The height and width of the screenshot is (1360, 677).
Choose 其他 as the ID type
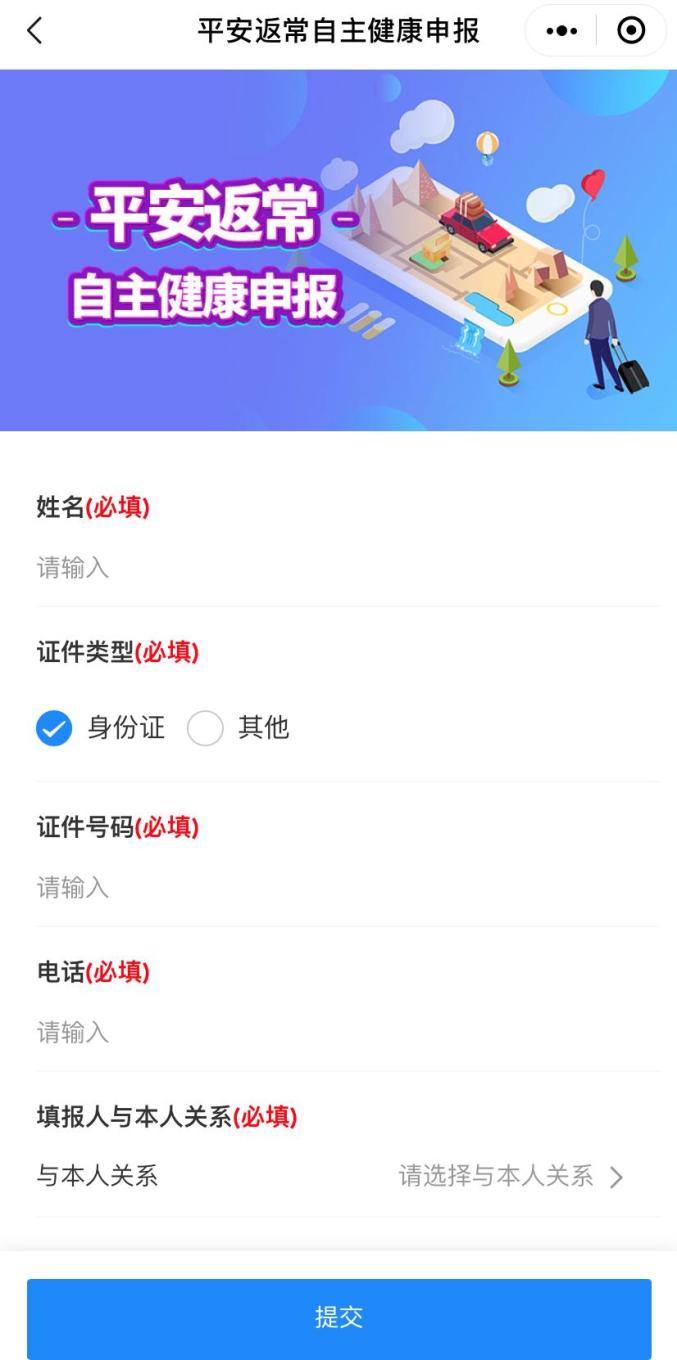pos(206,728)
